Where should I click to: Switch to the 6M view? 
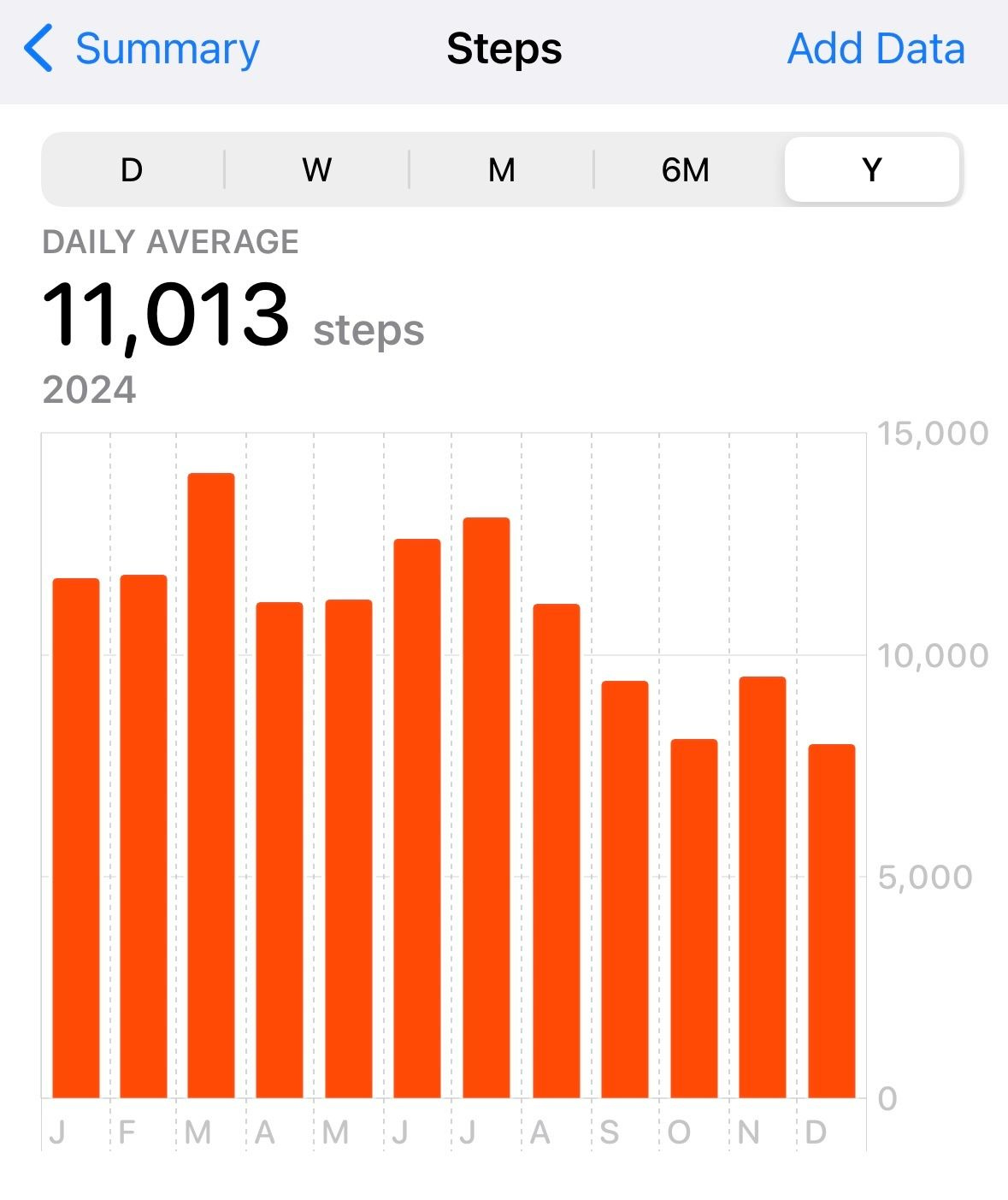pyautogui.click(x=686, y=170)
